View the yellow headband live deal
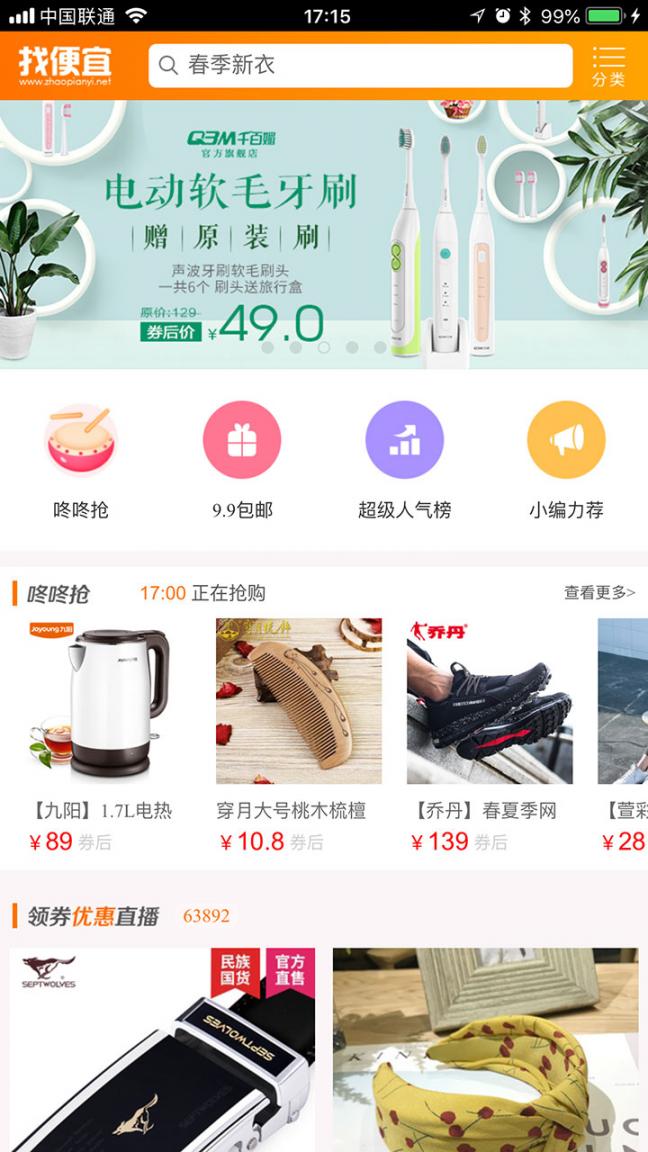 (x=485, y=1050)
